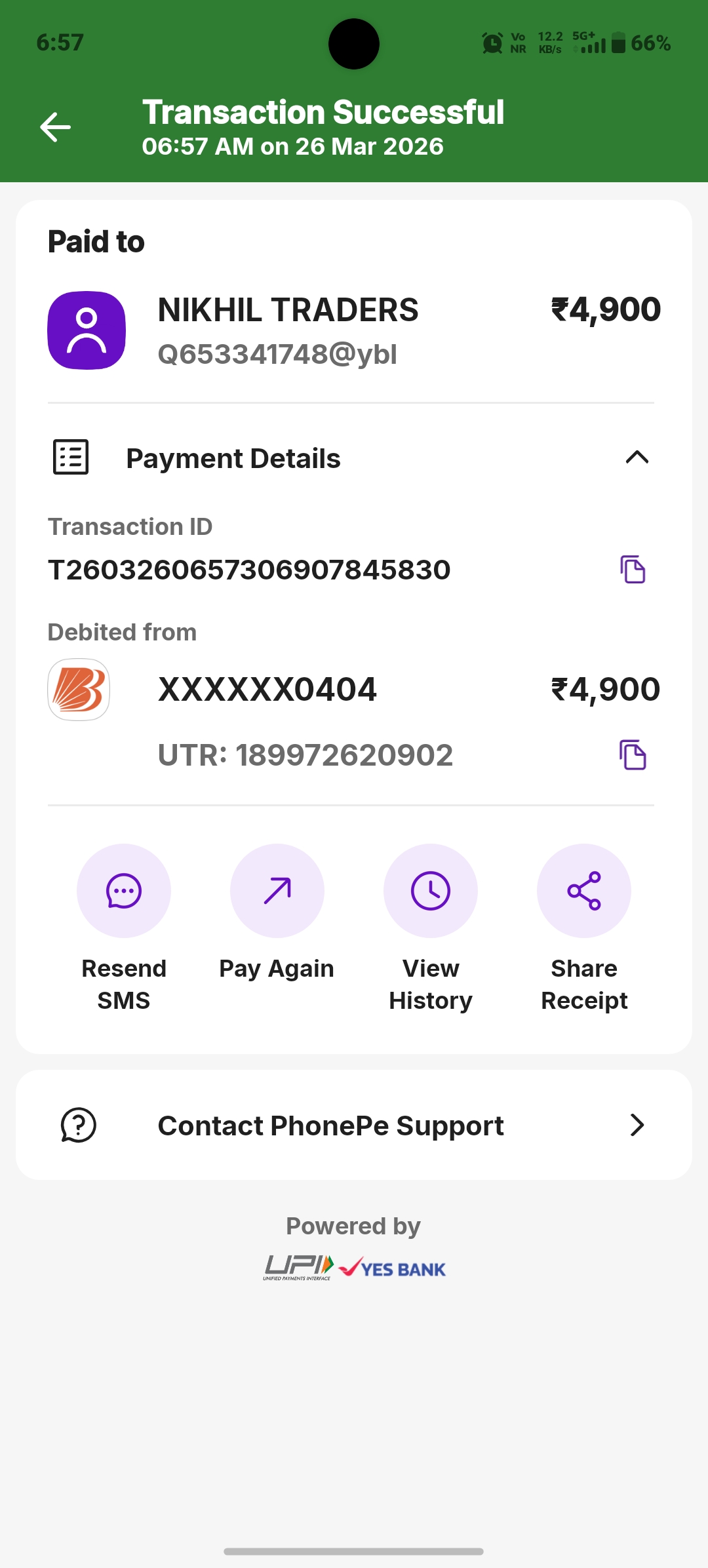Copy the Transaction ID
The image size is (708, 1568).
pos(633,569)
